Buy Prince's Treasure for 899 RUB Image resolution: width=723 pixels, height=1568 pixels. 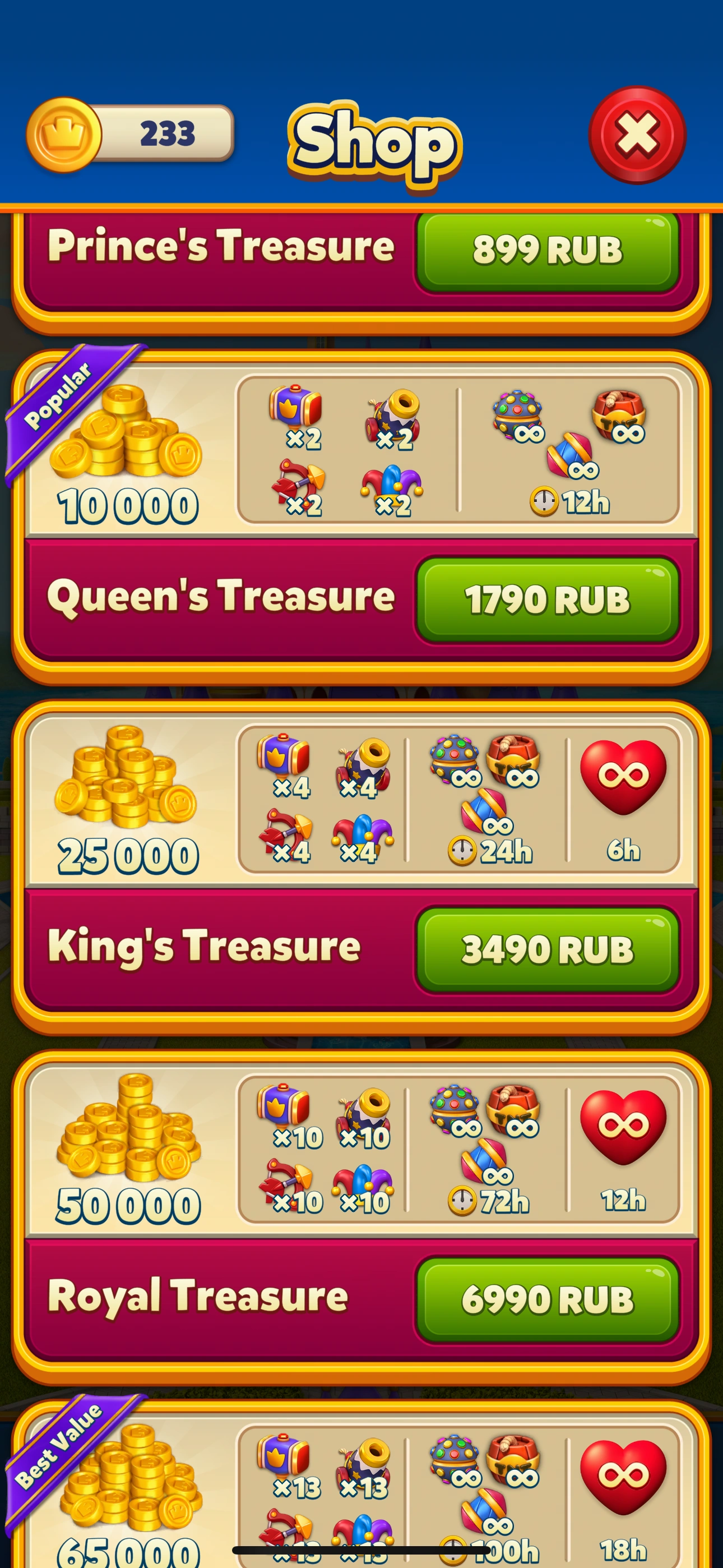547,251
